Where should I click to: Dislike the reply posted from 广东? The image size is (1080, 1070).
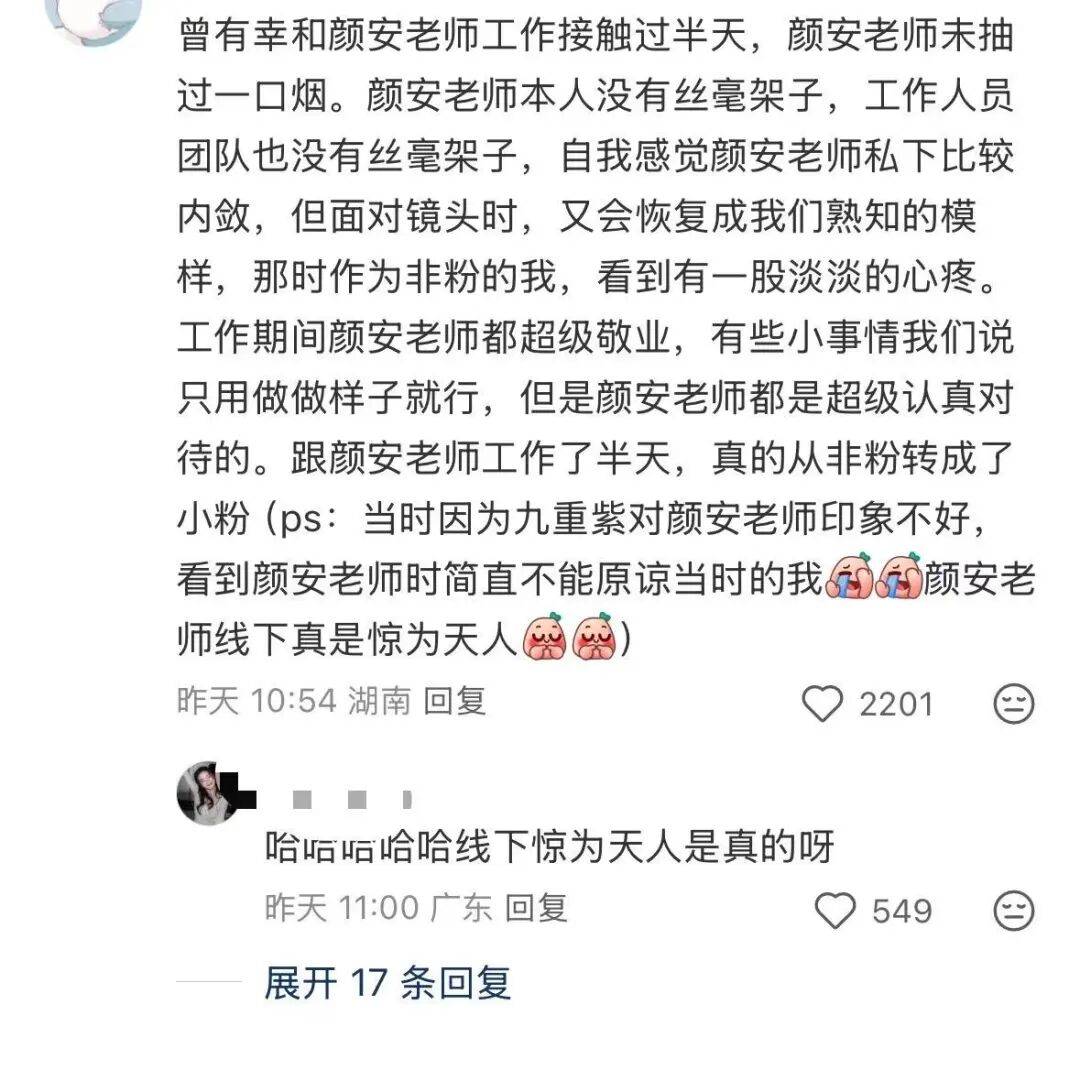(x=1013, y=910)
